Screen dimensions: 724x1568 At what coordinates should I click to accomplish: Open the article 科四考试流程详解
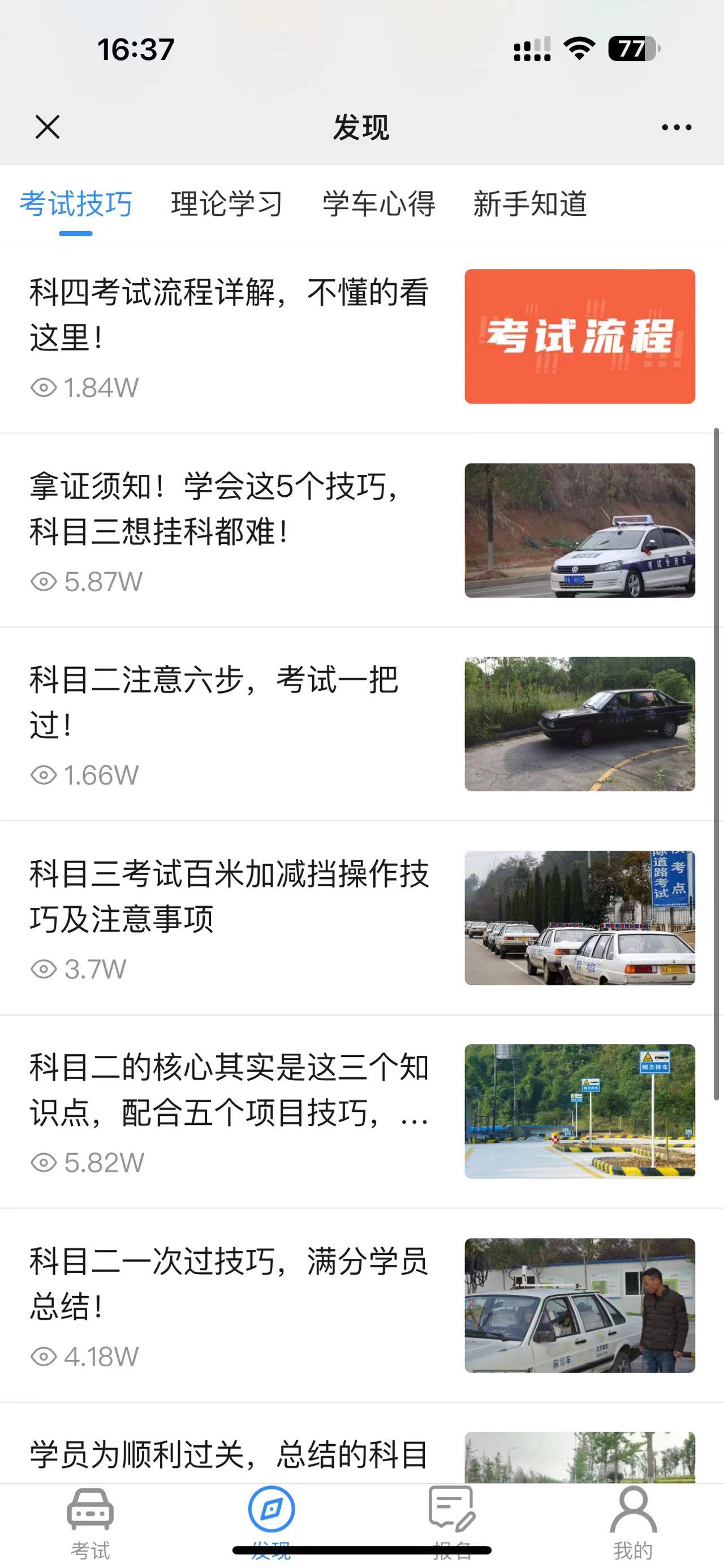[x=230, y=315]
